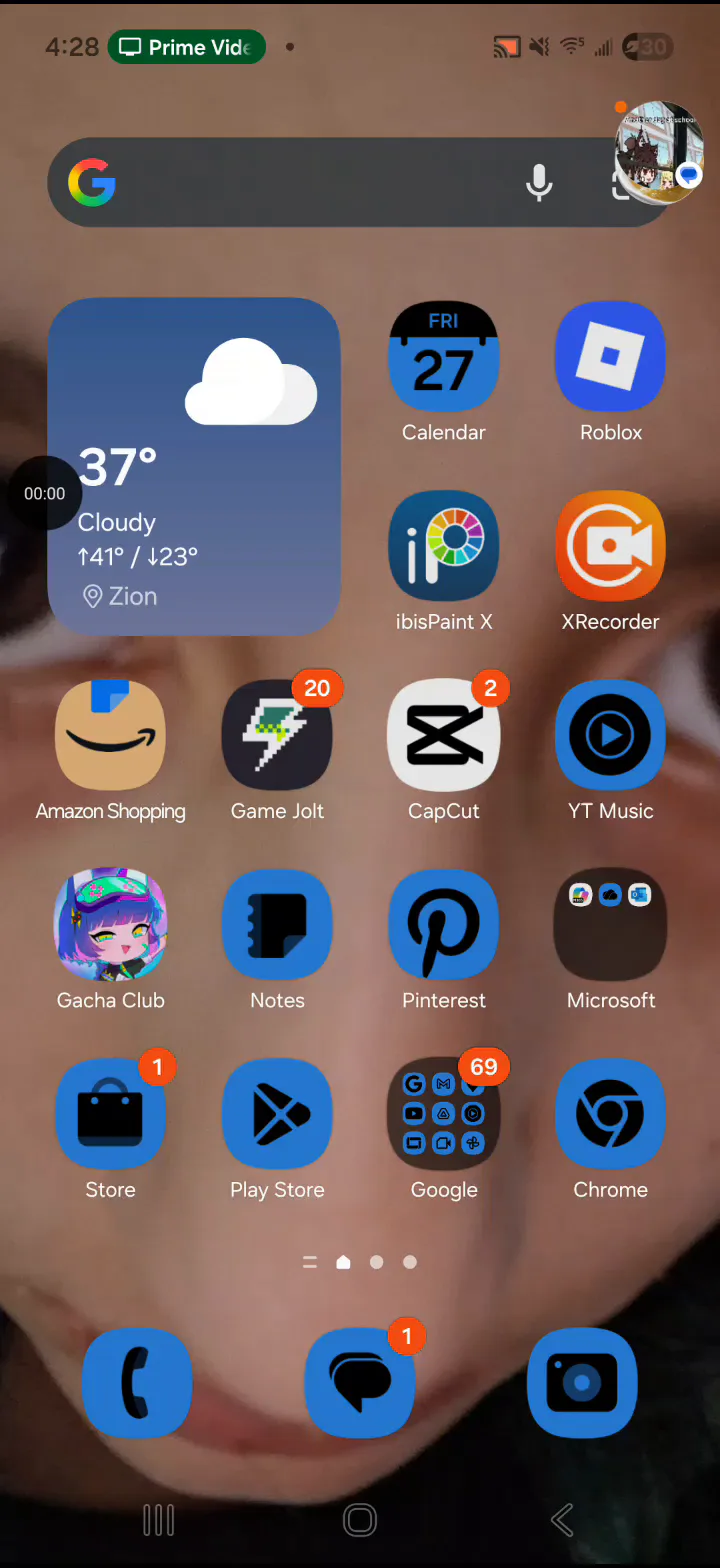Open Amazon Shopping

(x=110, y=737)
